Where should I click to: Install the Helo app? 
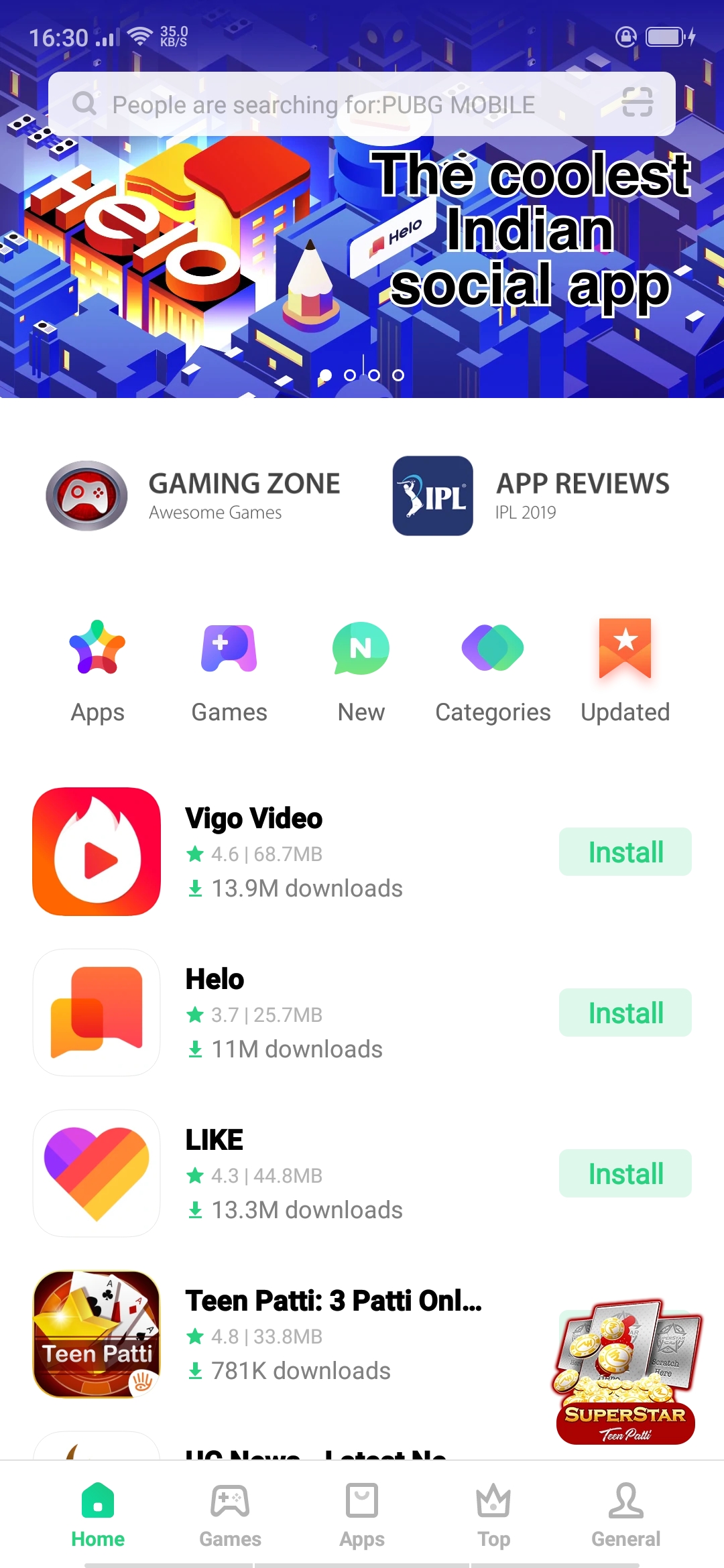click(x=625, y=1012)
